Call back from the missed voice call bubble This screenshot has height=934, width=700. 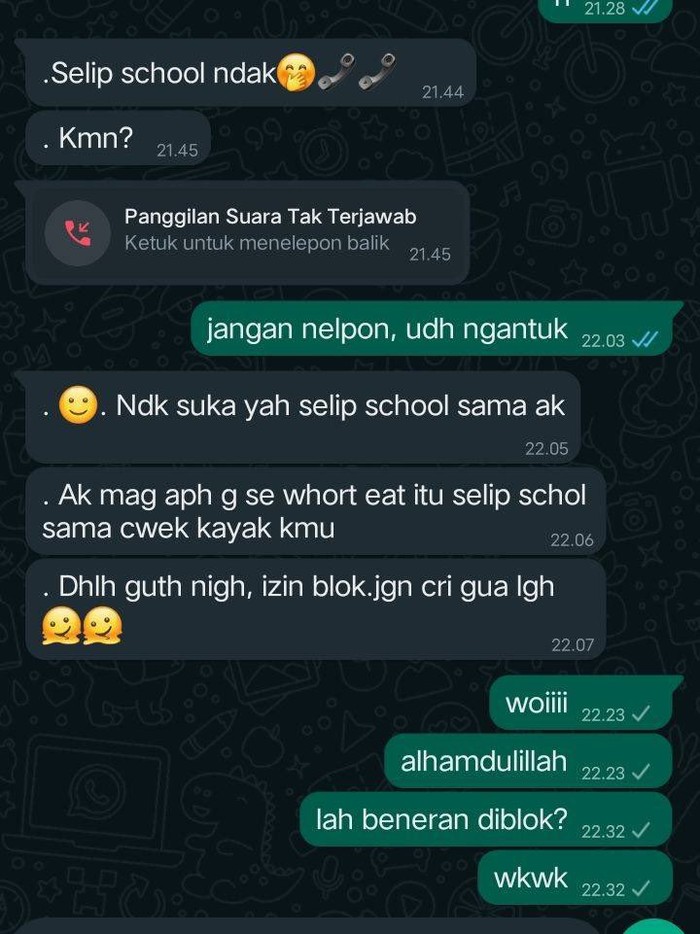point(245,232)
